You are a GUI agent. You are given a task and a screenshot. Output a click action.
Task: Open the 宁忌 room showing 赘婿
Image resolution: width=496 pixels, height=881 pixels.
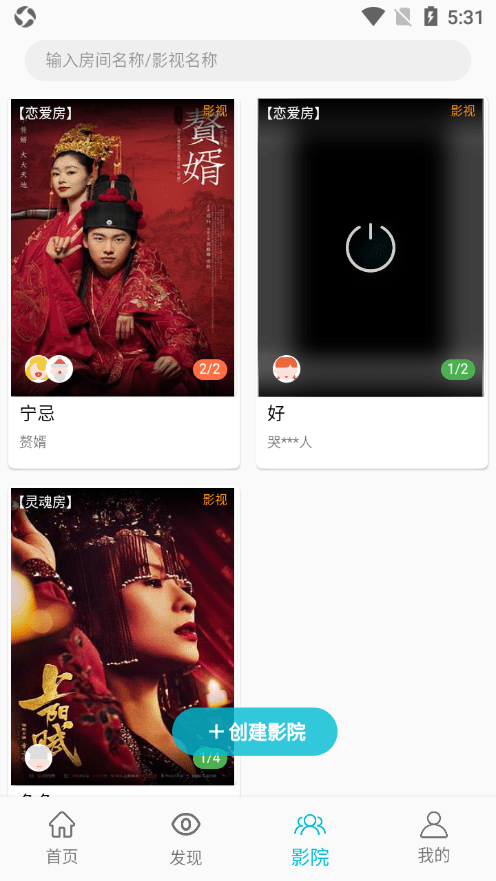click(124, 283)
